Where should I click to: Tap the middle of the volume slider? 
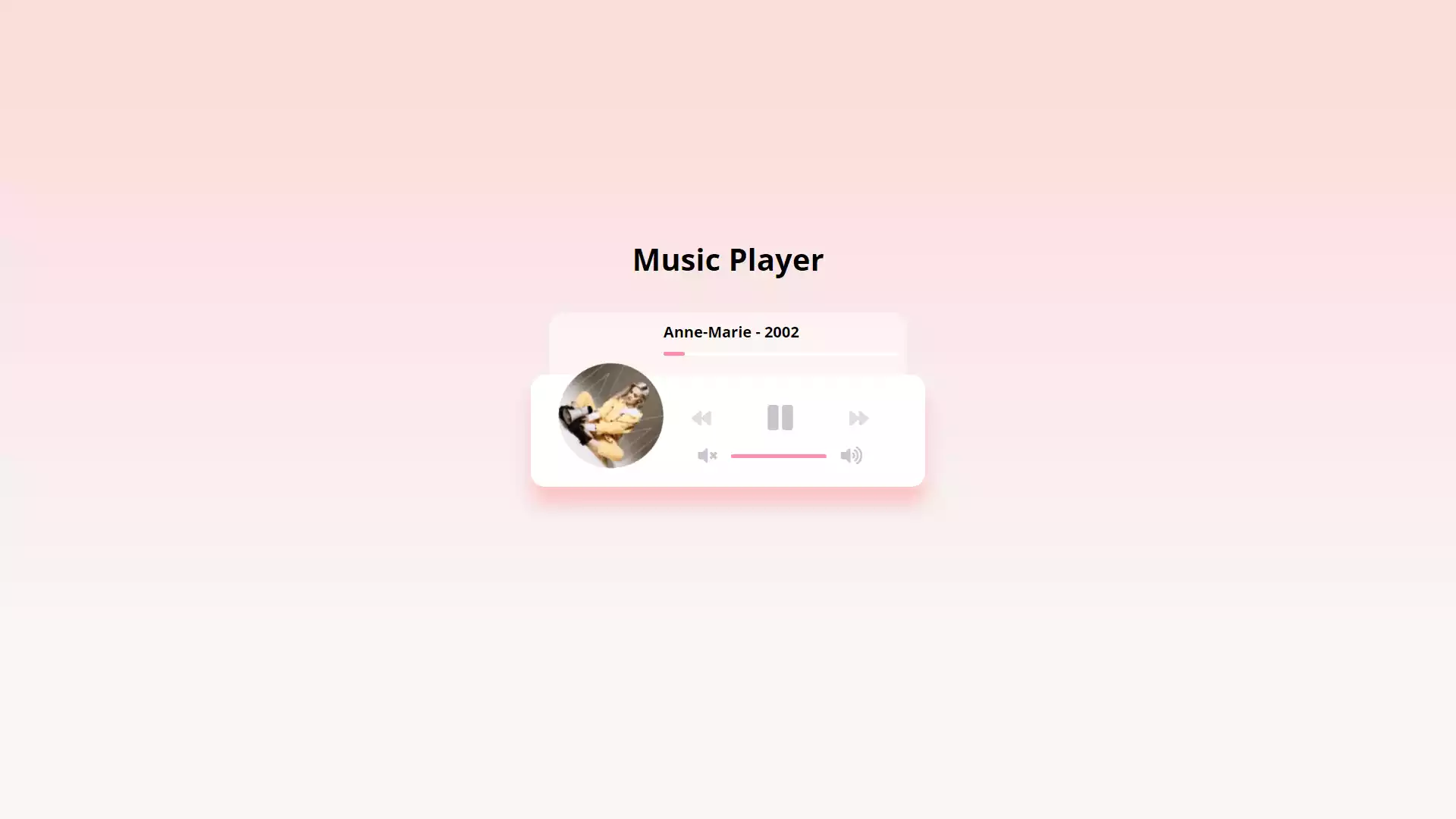[x=778, y=456]
